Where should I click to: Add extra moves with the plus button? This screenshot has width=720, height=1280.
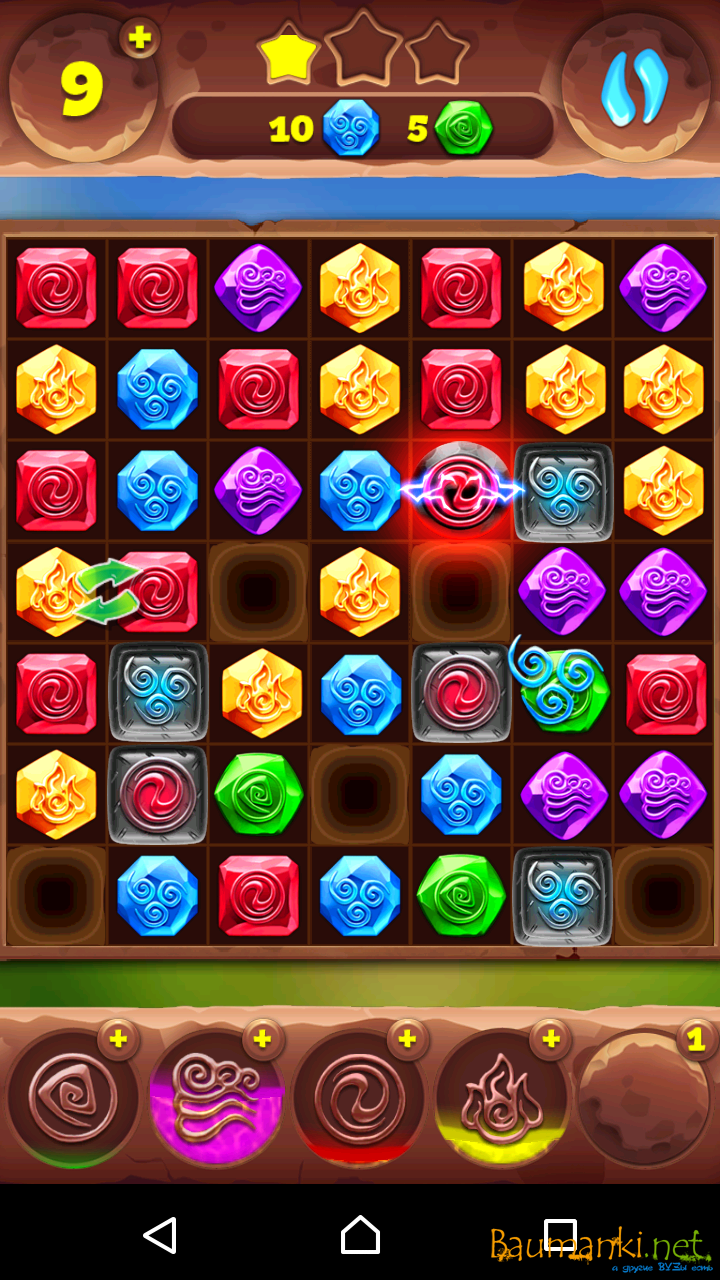(x=140, y=38)
